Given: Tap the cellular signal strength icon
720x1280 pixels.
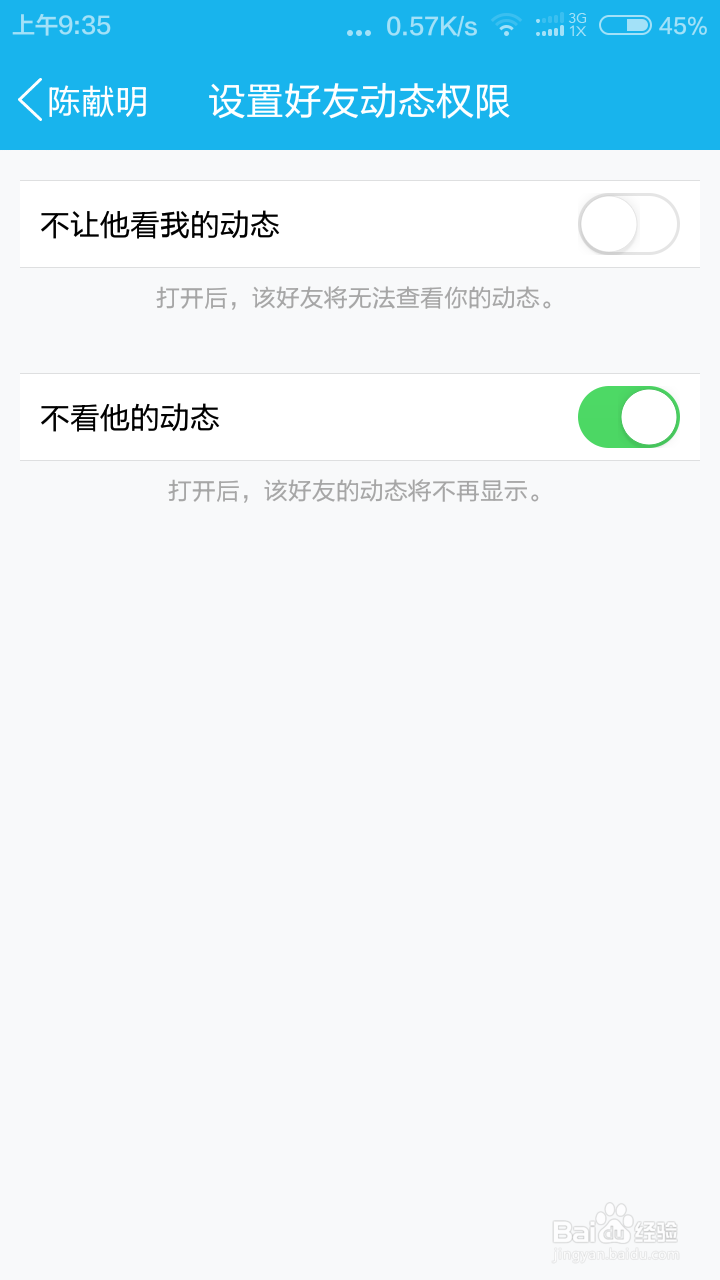Looking at the screenshot, I should click(x=548, y=27).
